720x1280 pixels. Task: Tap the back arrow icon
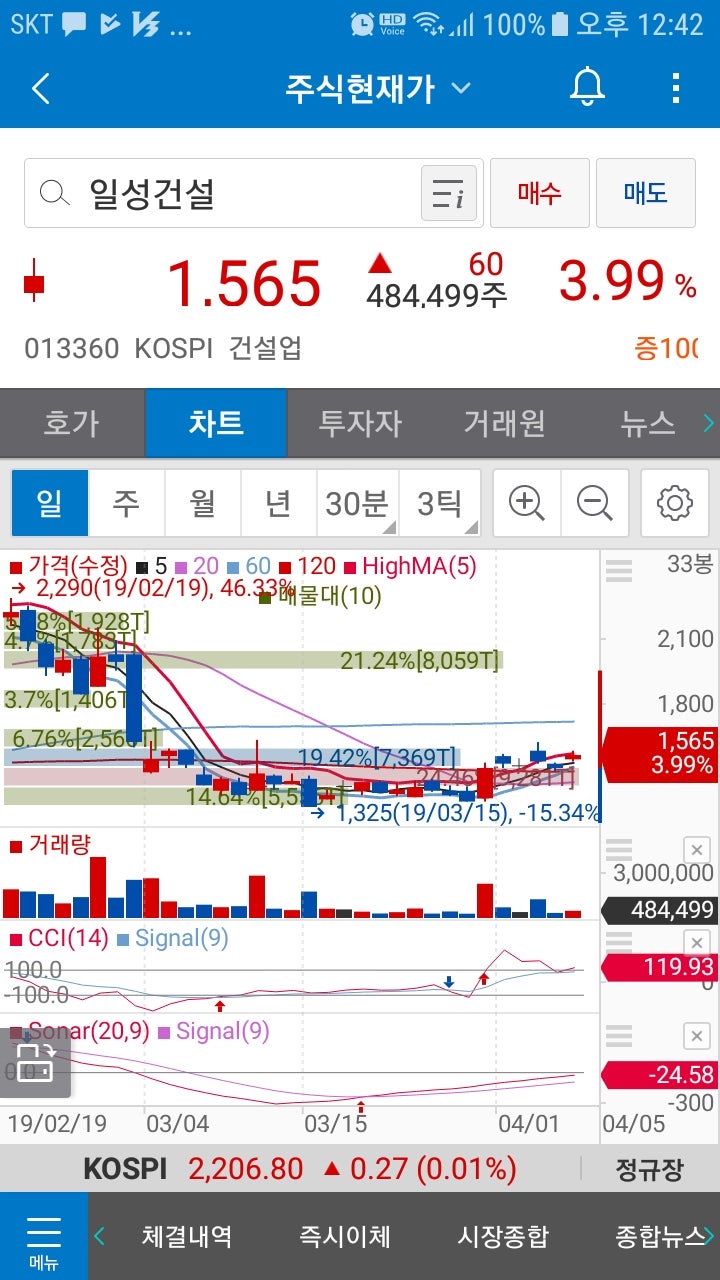click(40, 88)
